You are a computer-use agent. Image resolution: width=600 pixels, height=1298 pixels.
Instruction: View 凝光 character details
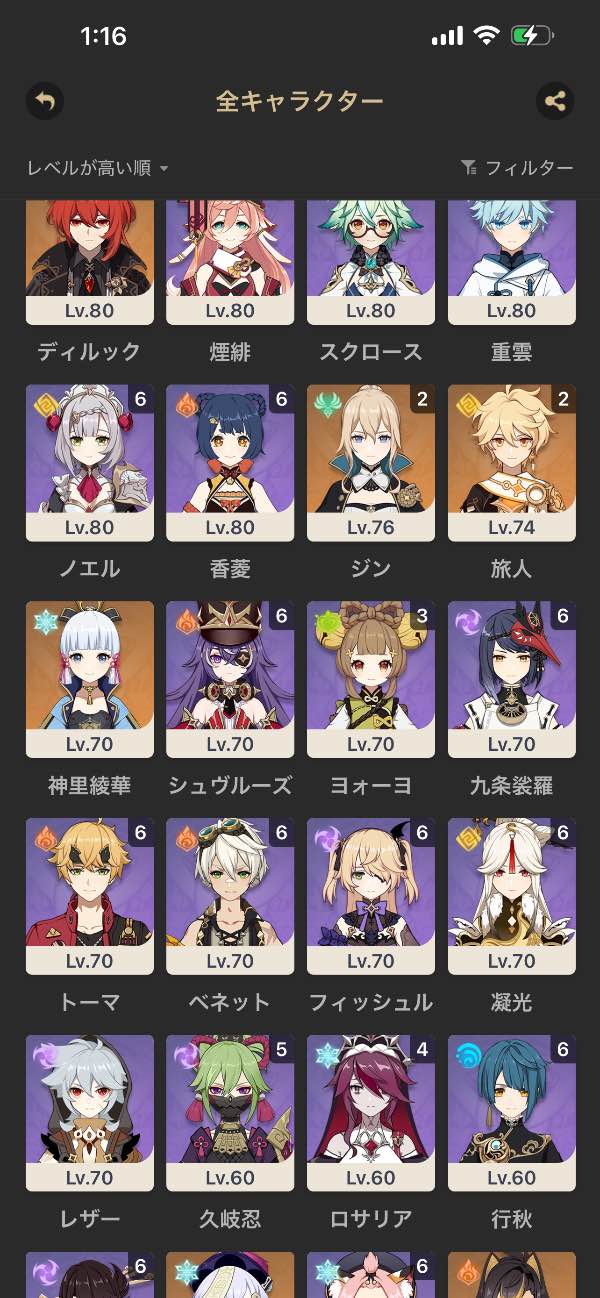click(x=512, y=897)
